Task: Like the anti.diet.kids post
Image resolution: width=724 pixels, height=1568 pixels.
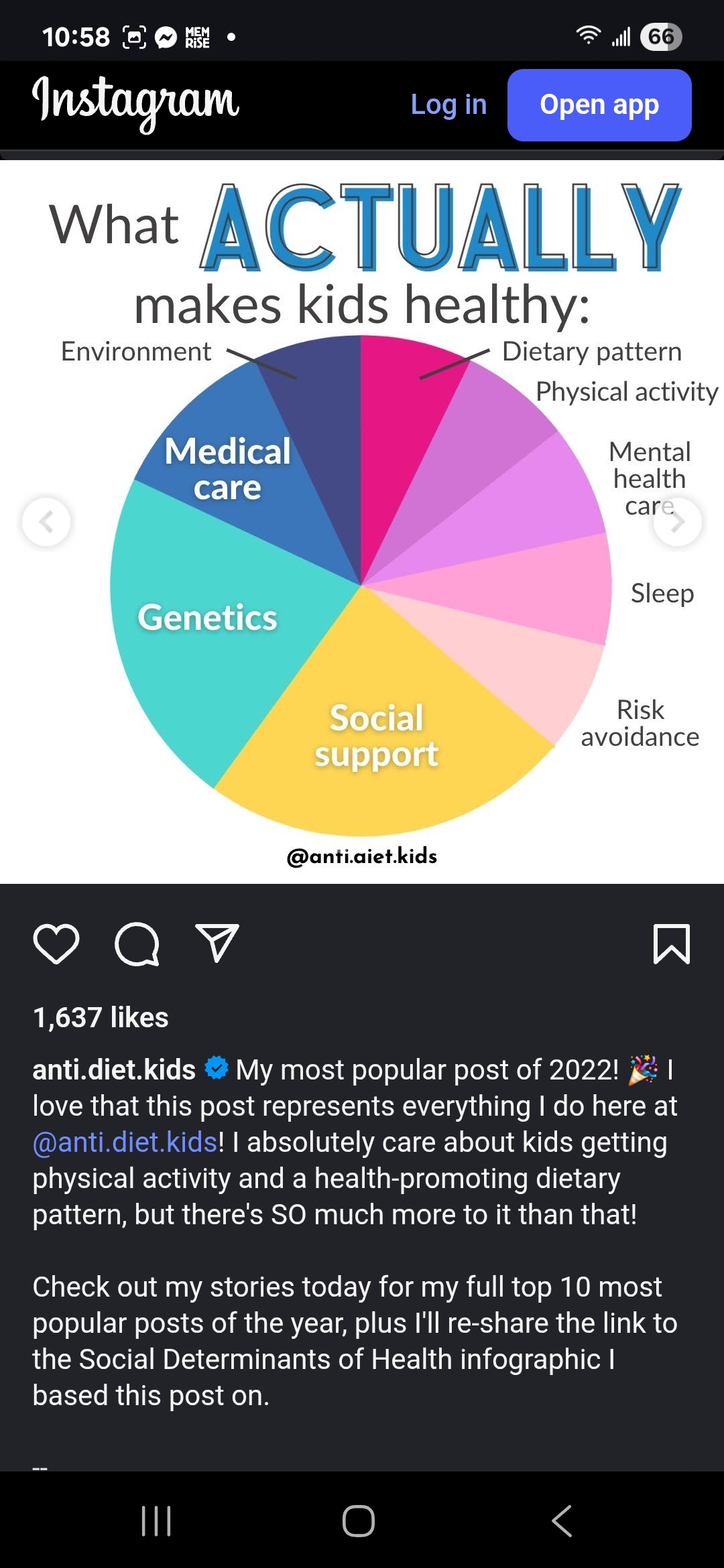Action: click(56, 943)
